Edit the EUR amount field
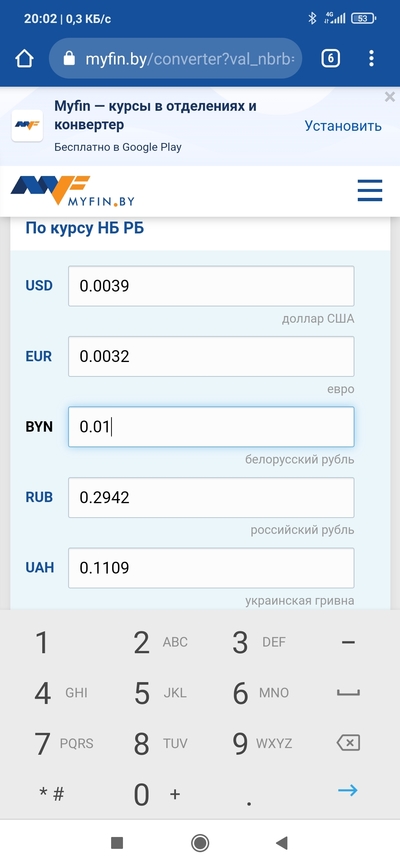Screen dimensions: 400x867 click(211, 357)
